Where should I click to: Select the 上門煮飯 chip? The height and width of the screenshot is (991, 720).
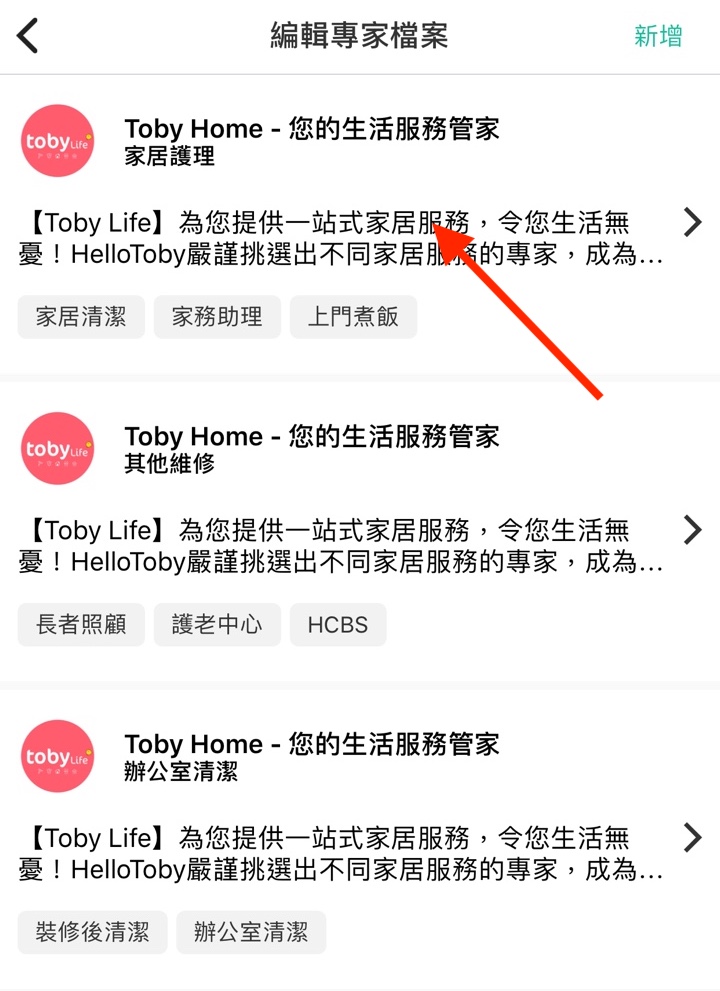(353, 317)
